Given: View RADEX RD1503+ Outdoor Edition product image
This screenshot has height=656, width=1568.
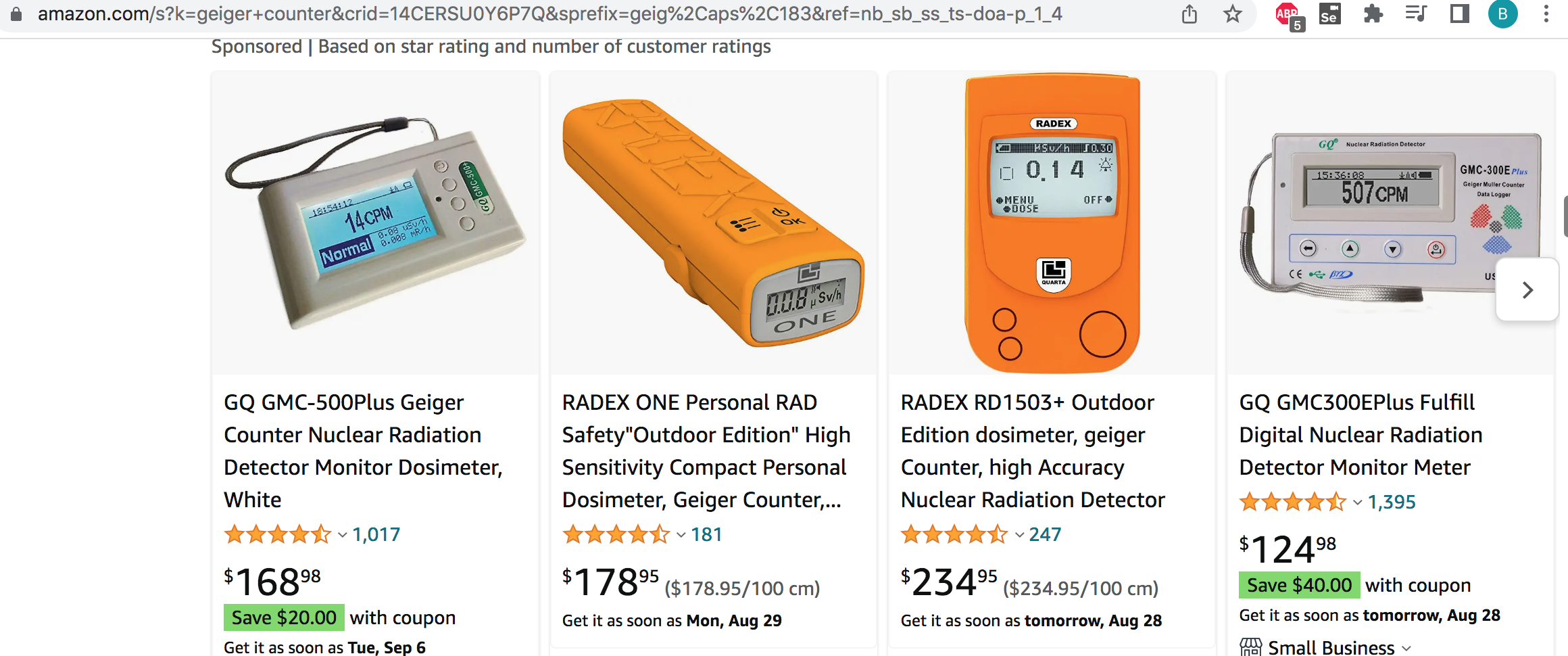Looking at the screenshot, I should coord(1052,223).
